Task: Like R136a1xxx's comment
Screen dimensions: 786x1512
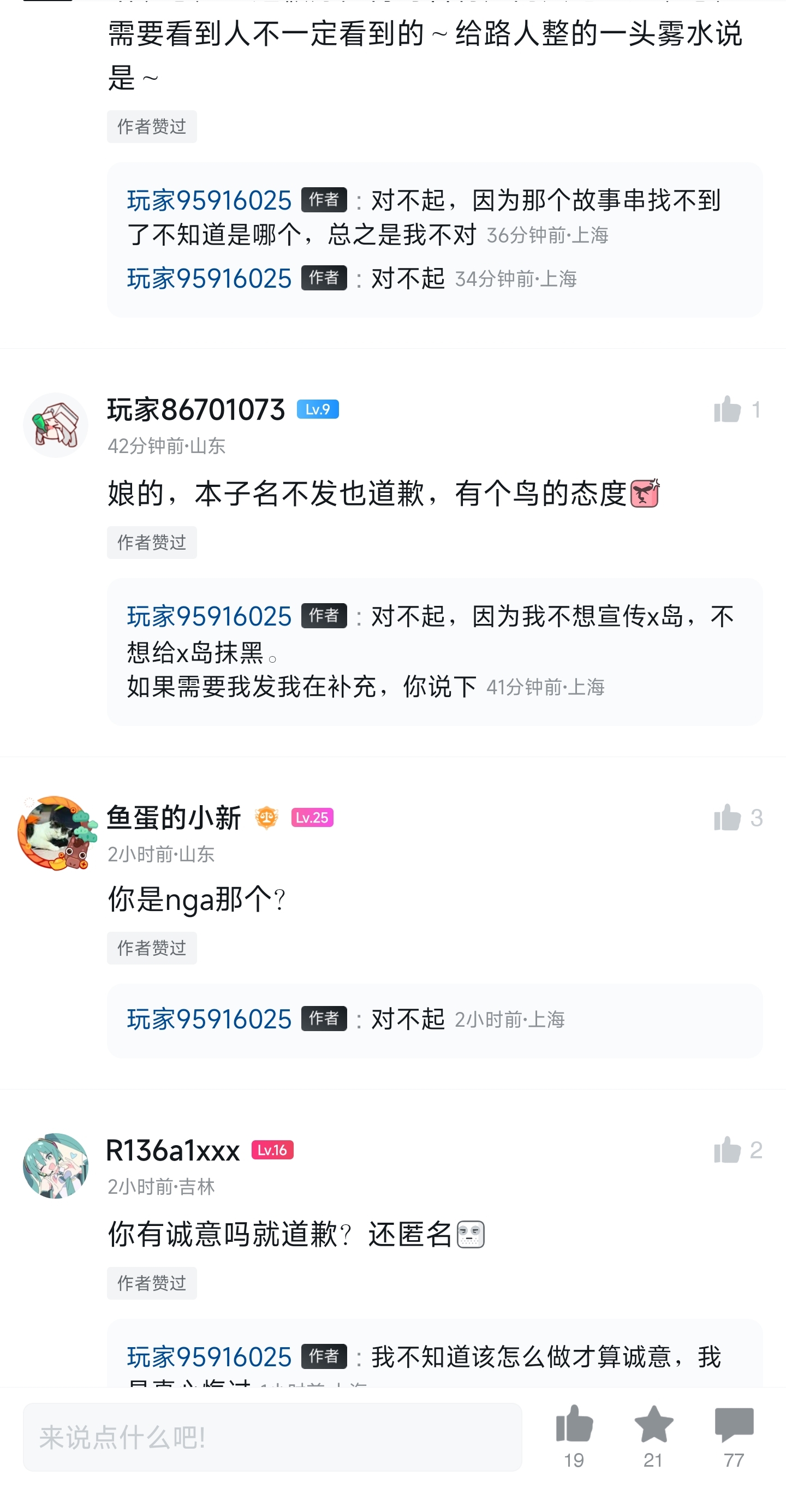Action: tap(727, 1149)
